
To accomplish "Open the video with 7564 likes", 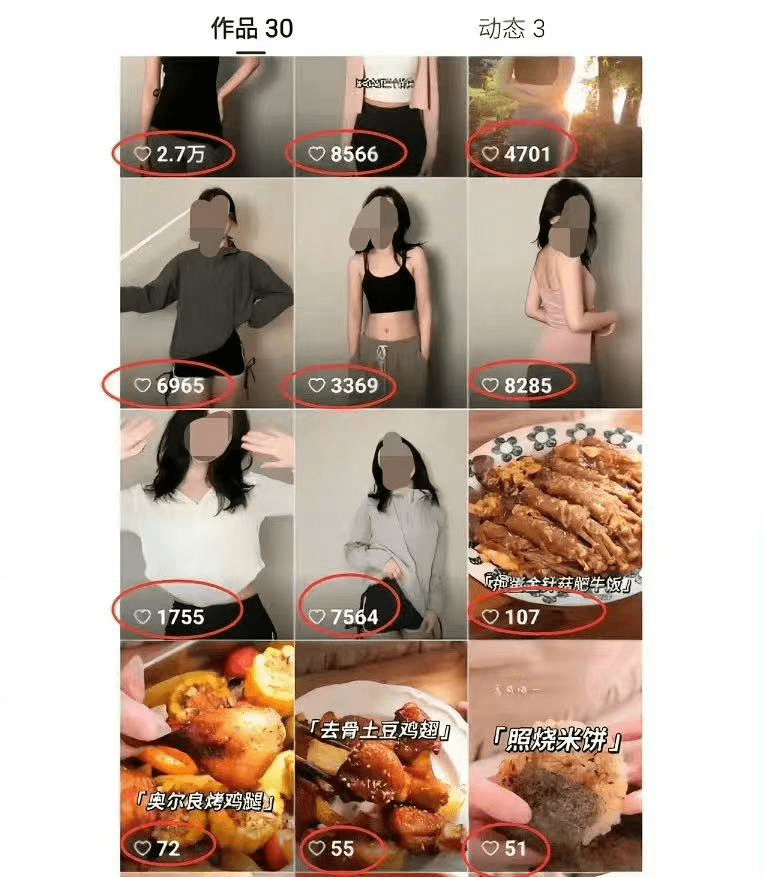I will pyautogui.click(x=380, y=523).
